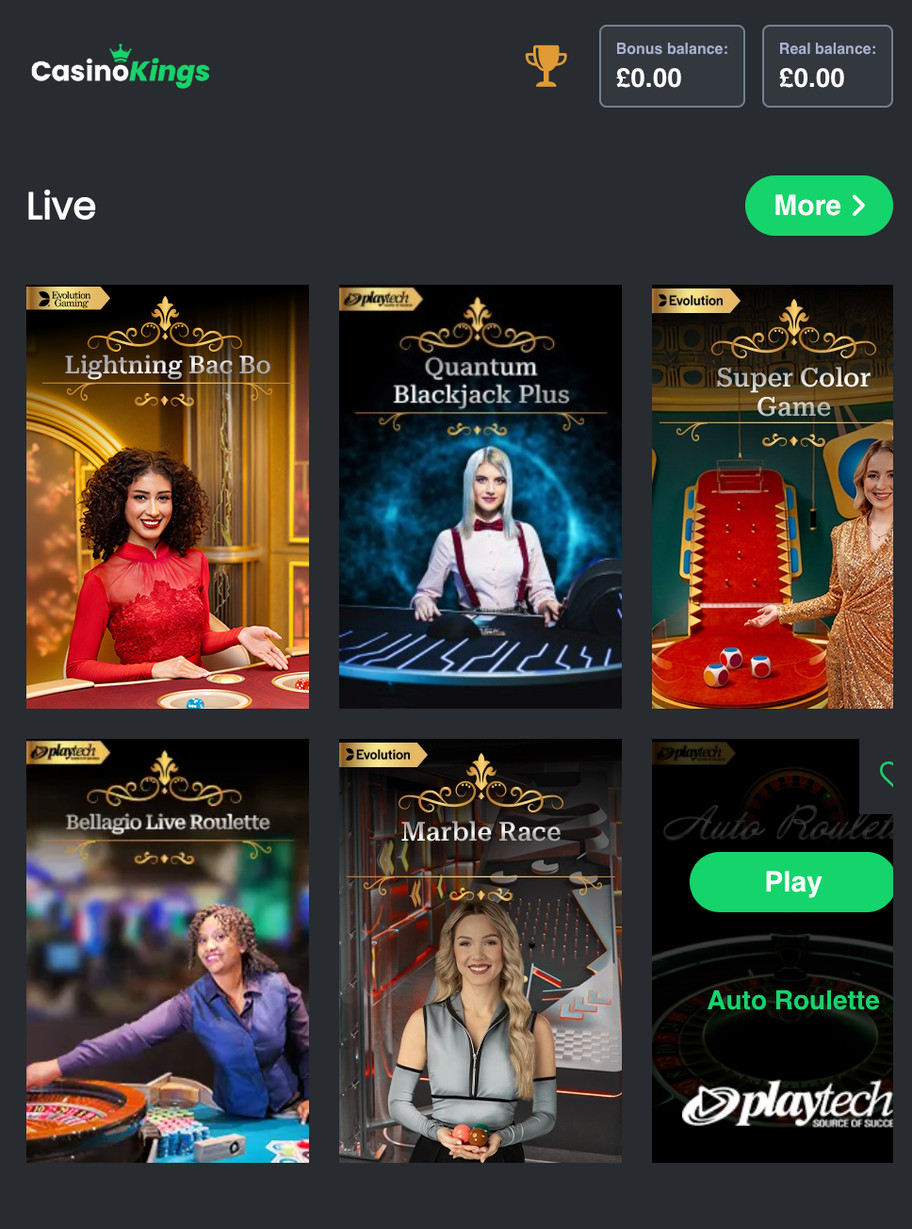The image size is (912, 1229).
Task: Open the Super Color Game tile
Action: 772,497
